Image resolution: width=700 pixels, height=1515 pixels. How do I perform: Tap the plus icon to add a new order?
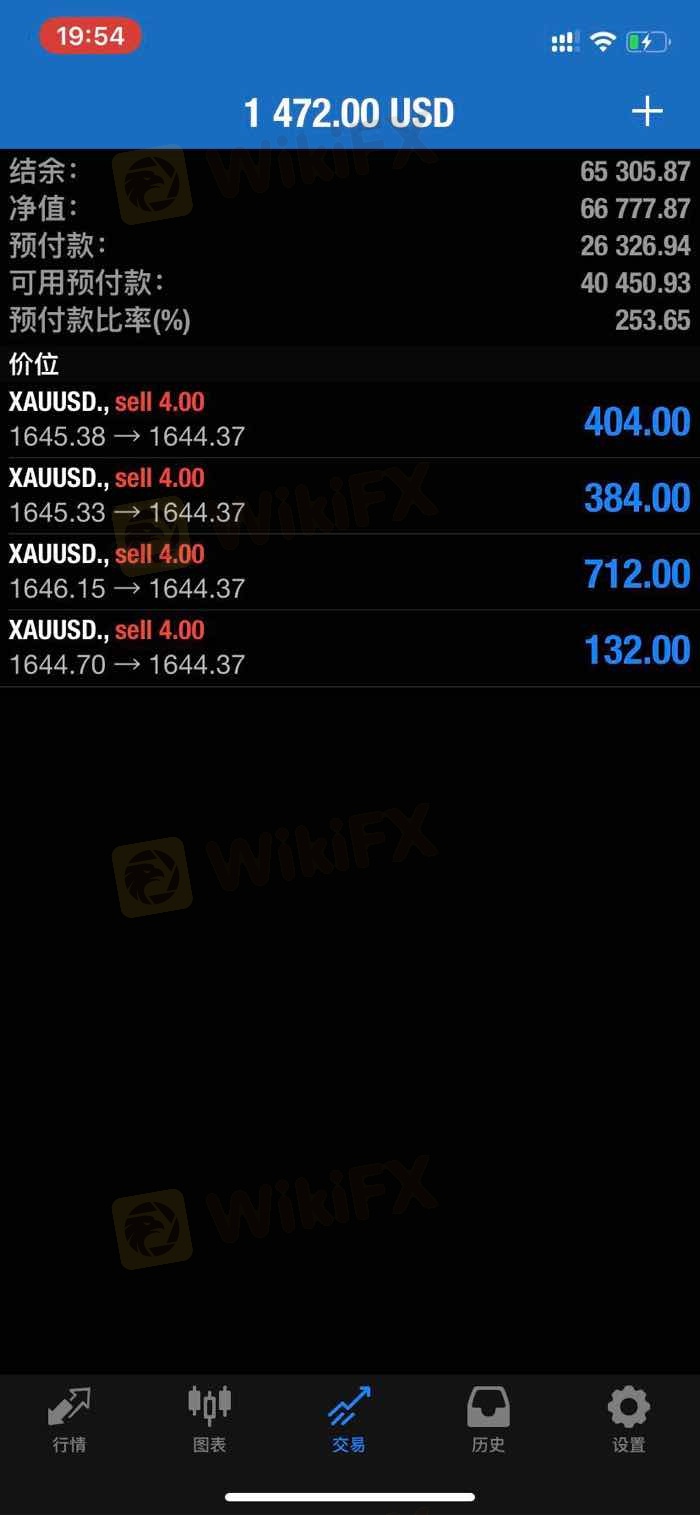(647, 111)
